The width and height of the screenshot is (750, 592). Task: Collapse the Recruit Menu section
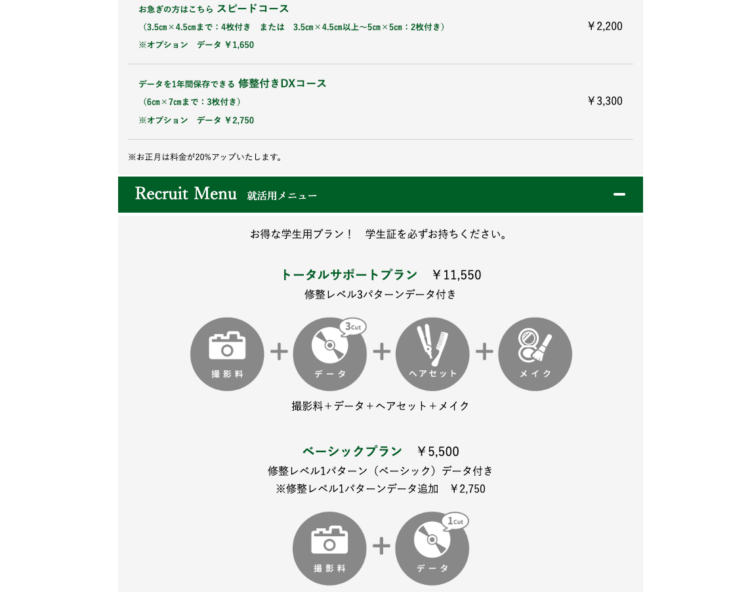(x=619, y=194)
